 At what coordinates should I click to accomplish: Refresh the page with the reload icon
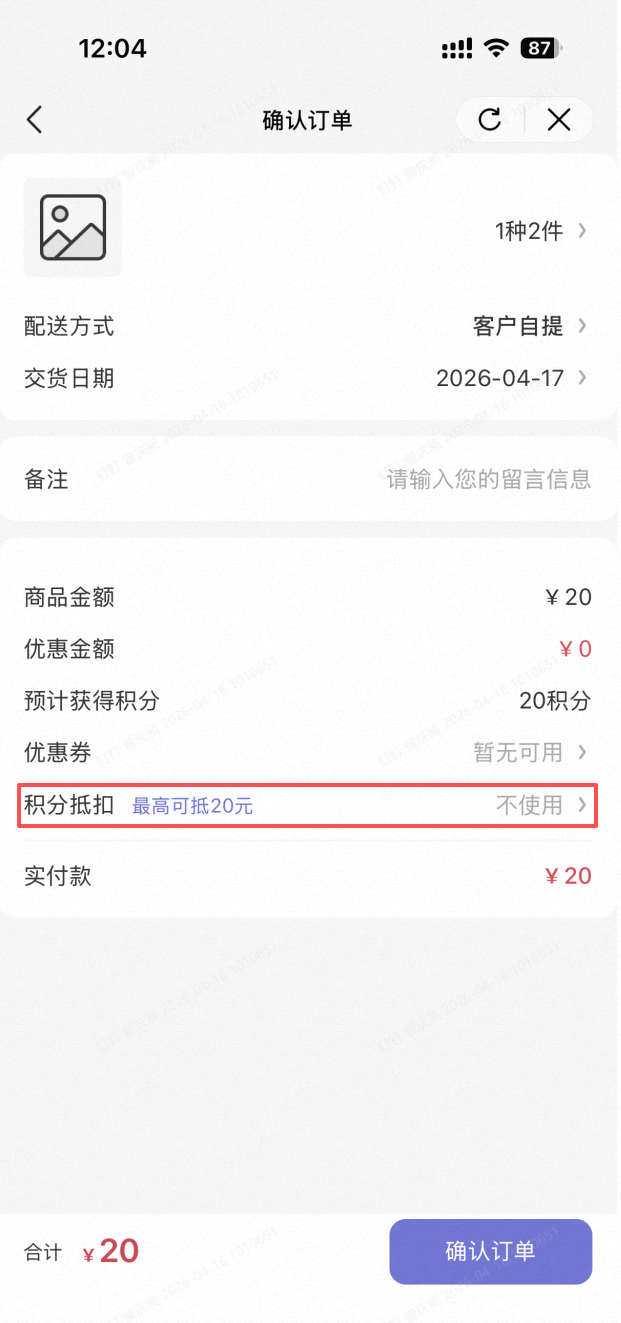[489, 121]
